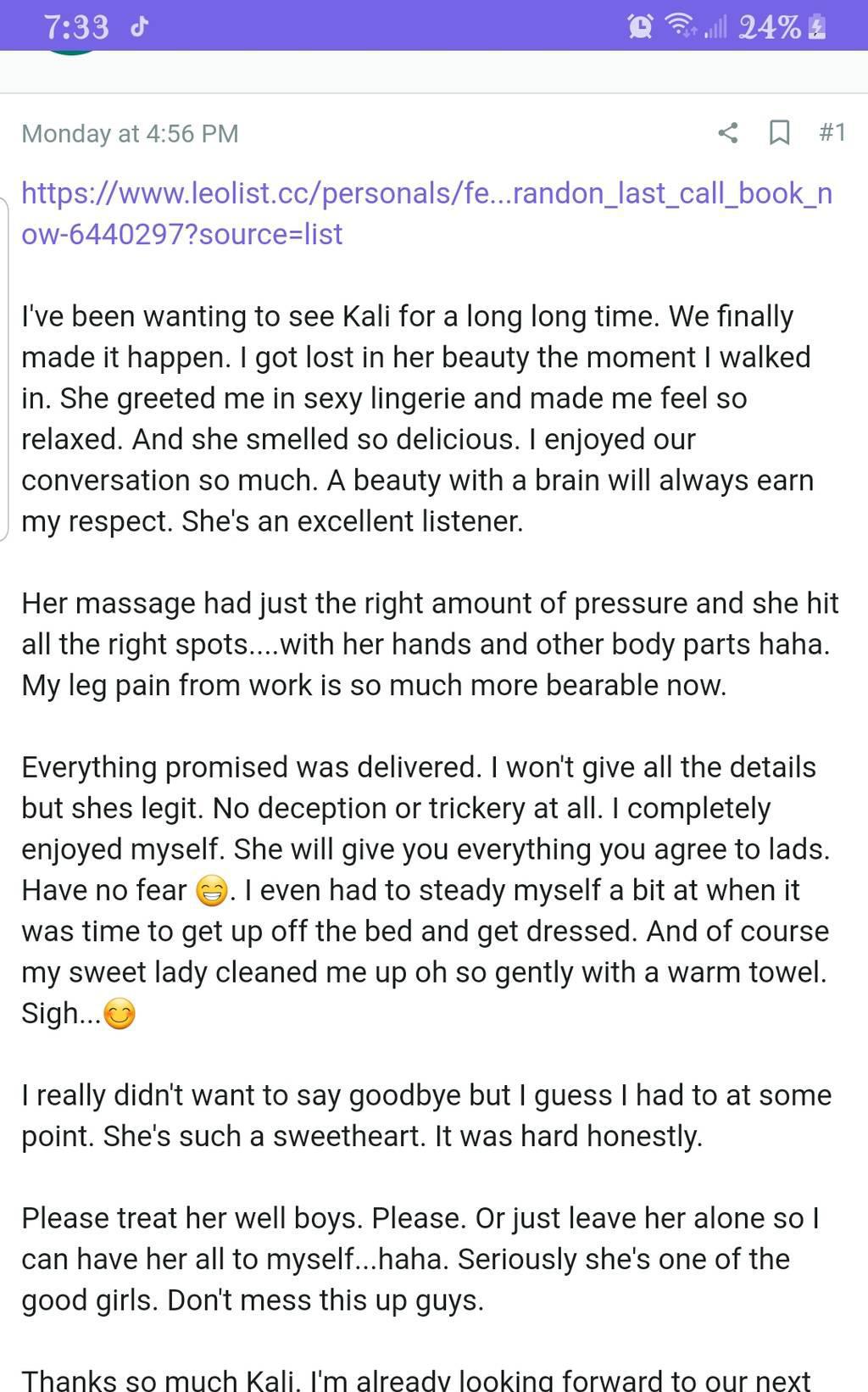
Task: Bookmark this post
Action: (779, 132)
